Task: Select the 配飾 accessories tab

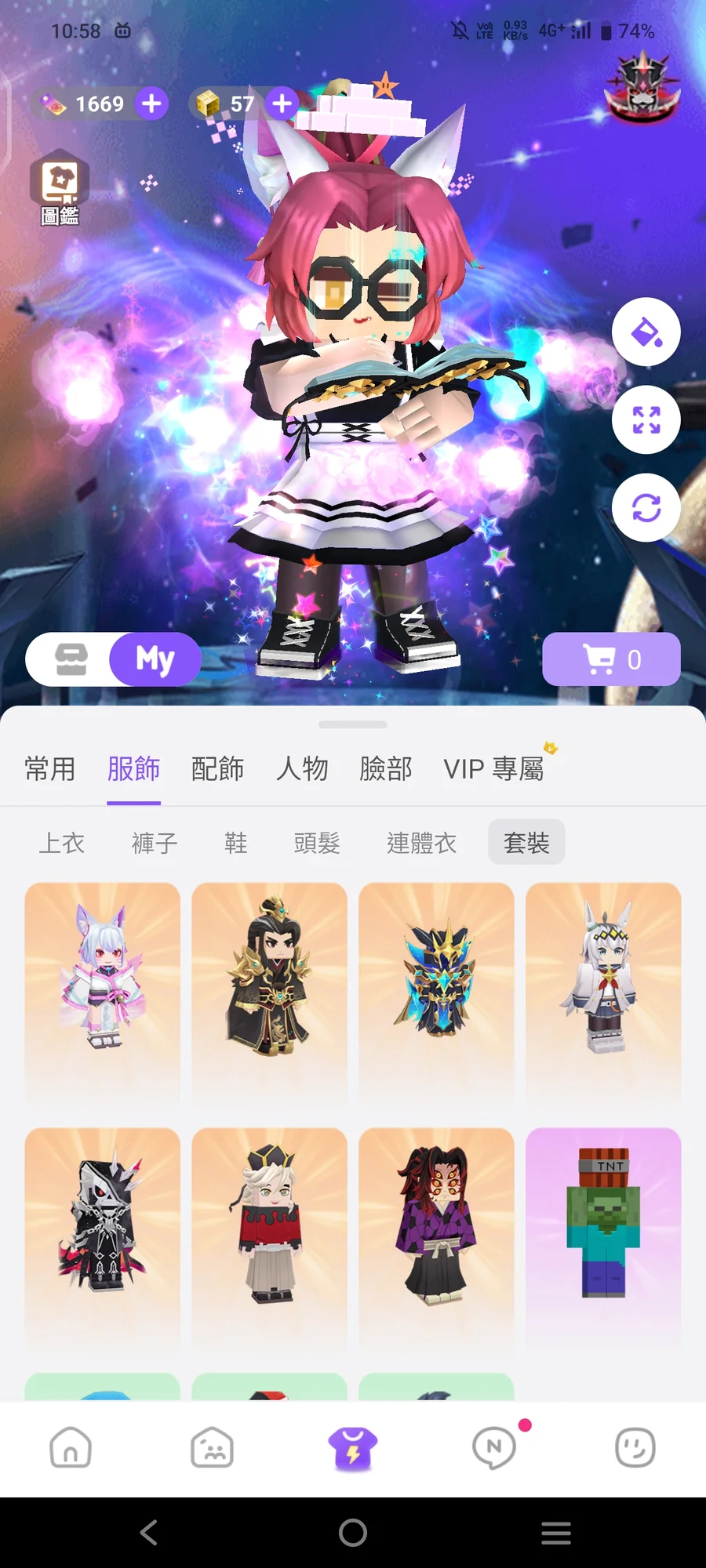Action: [x=217, y=769]
